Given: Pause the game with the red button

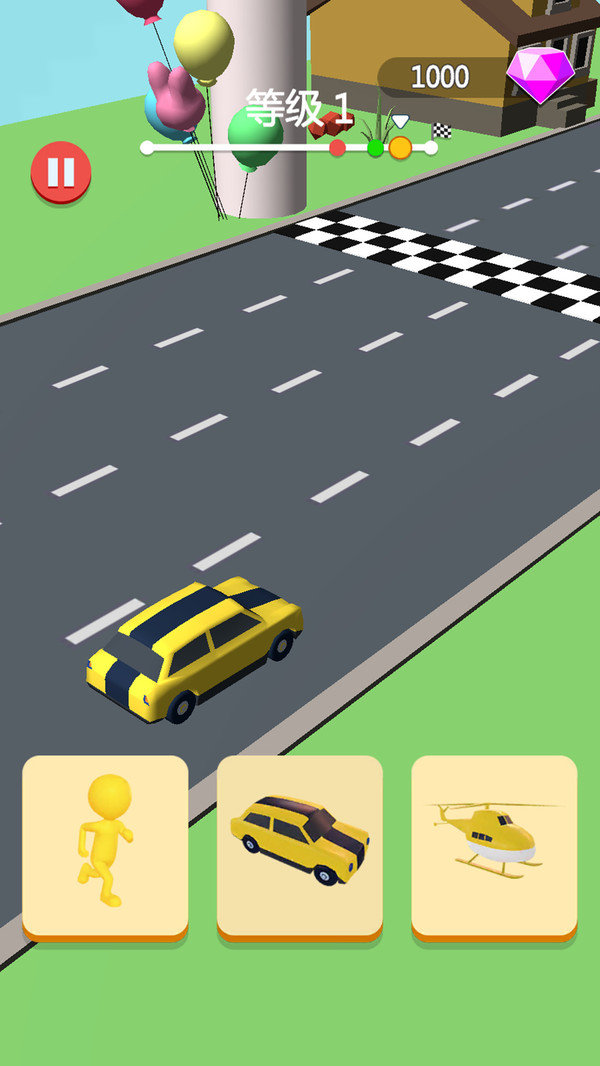Looking at the screenshot, I should click(x=61, y=171).
